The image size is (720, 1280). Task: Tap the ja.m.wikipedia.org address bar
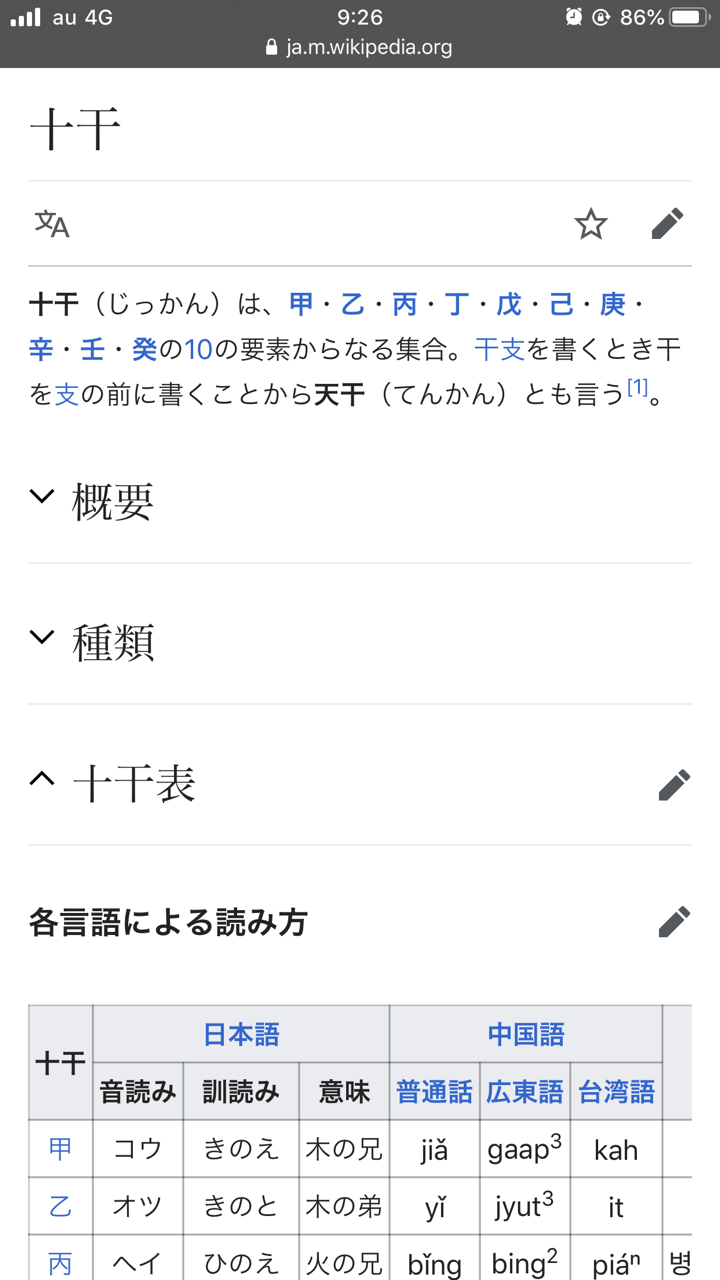pyautogui.click(x=360, y=47)
